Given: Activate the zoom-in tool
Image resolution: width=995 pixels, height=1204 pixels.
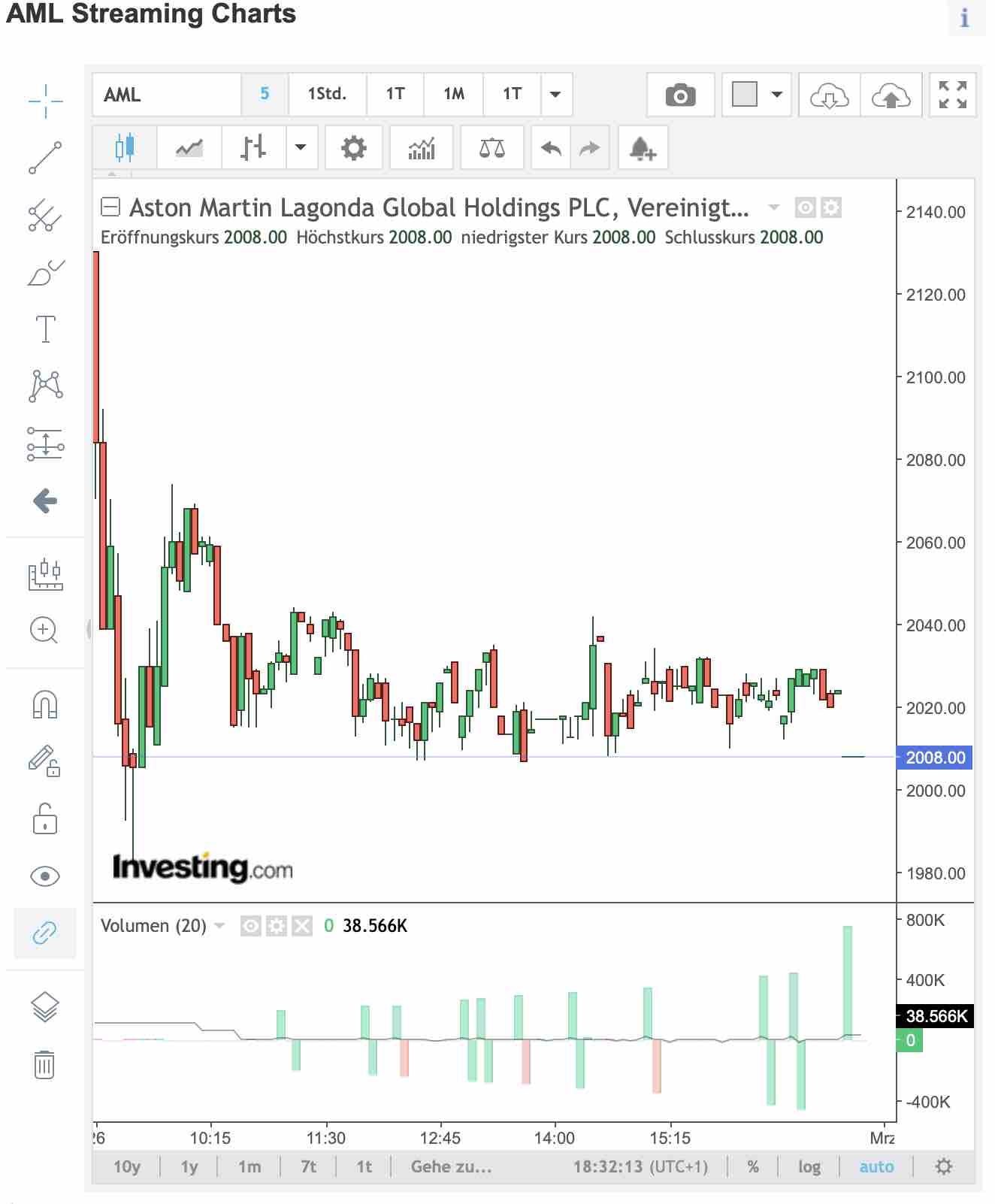Looking at the screenshot, I should coord(44,630).
